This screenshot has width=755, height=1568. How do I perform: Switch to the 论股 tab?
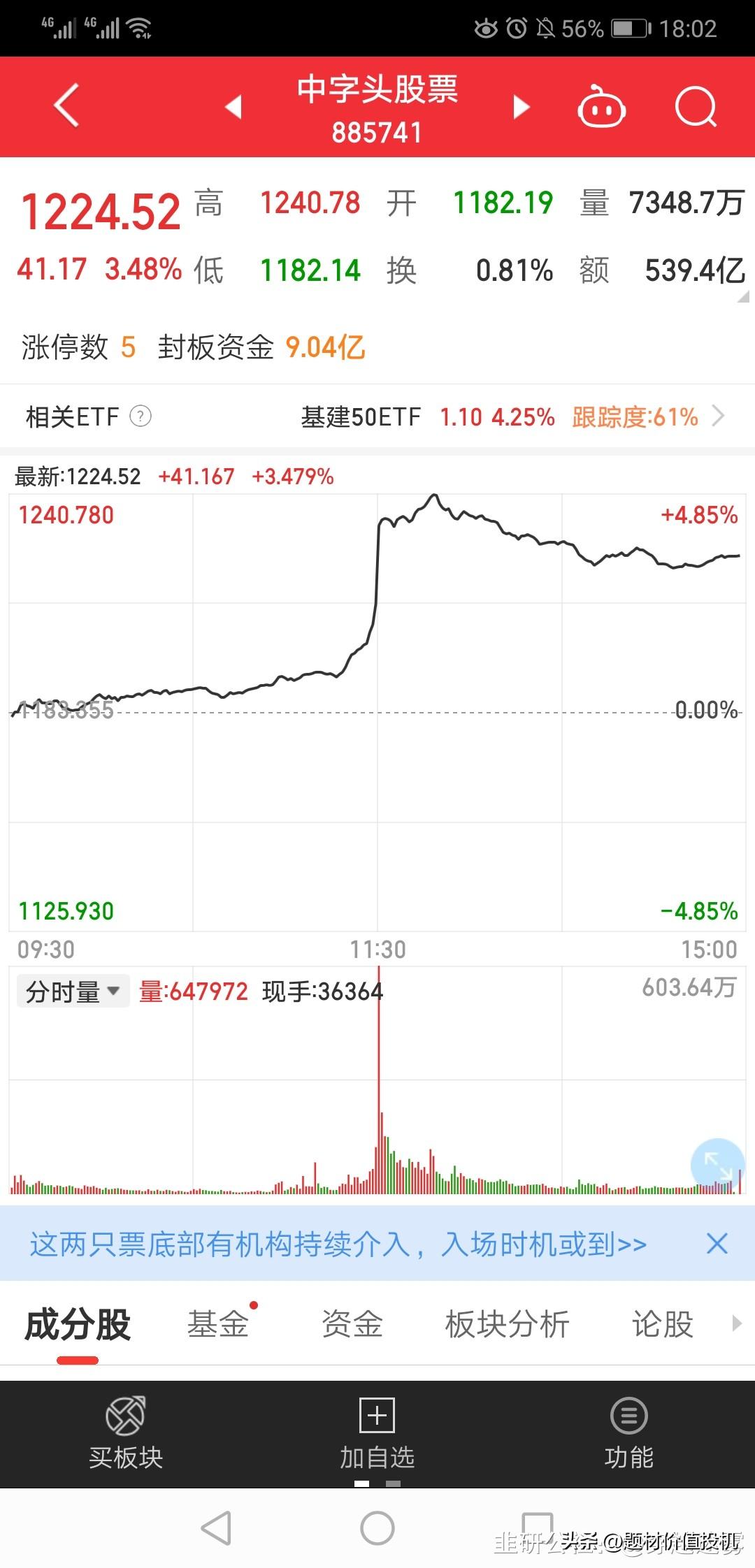pyautogui.click(x=663, y=1324)
